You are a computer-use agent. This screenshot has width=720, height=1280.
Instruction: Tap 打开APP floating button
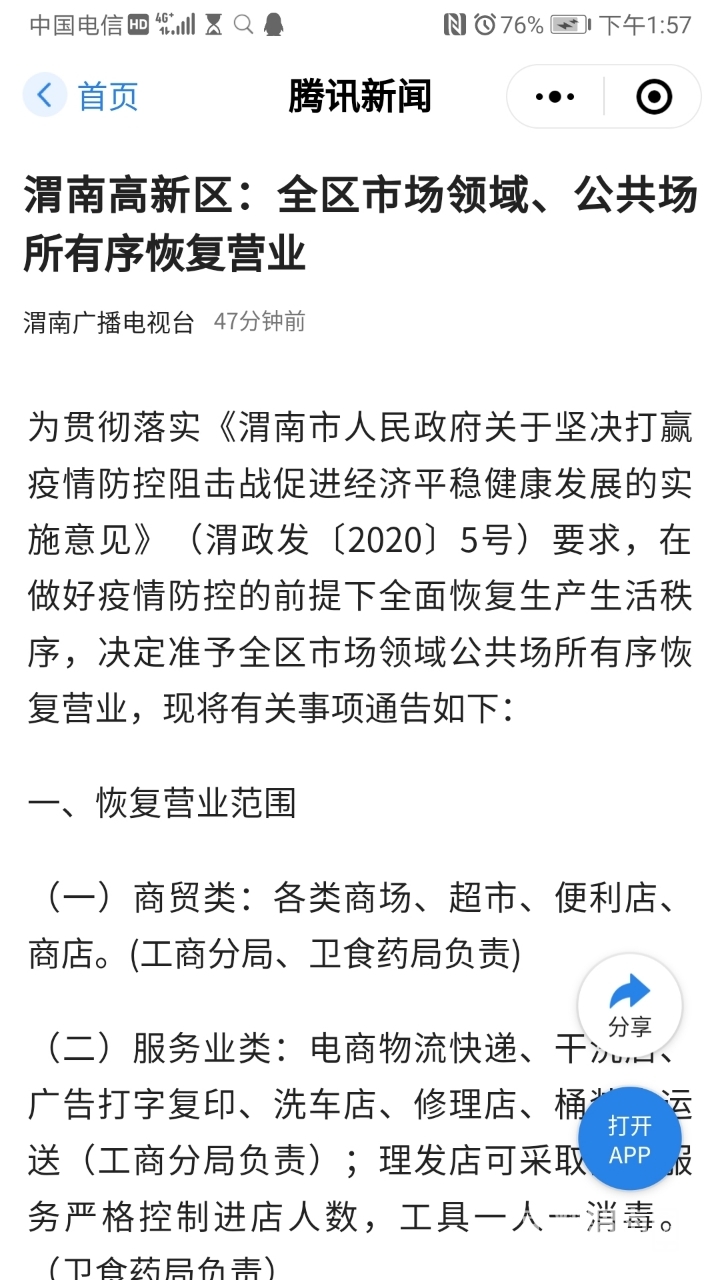630,1140
